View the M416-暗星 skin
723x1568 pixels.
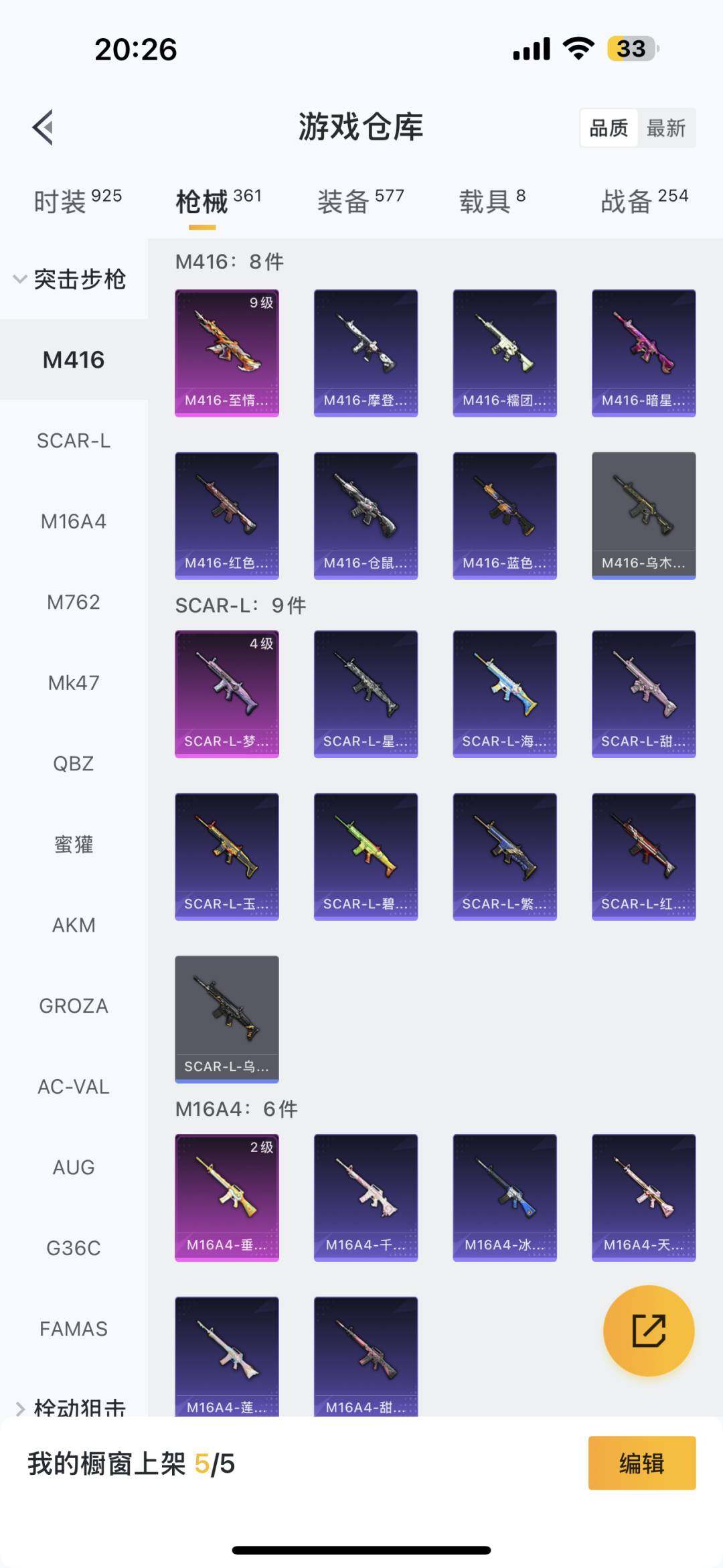click(643, 353)
